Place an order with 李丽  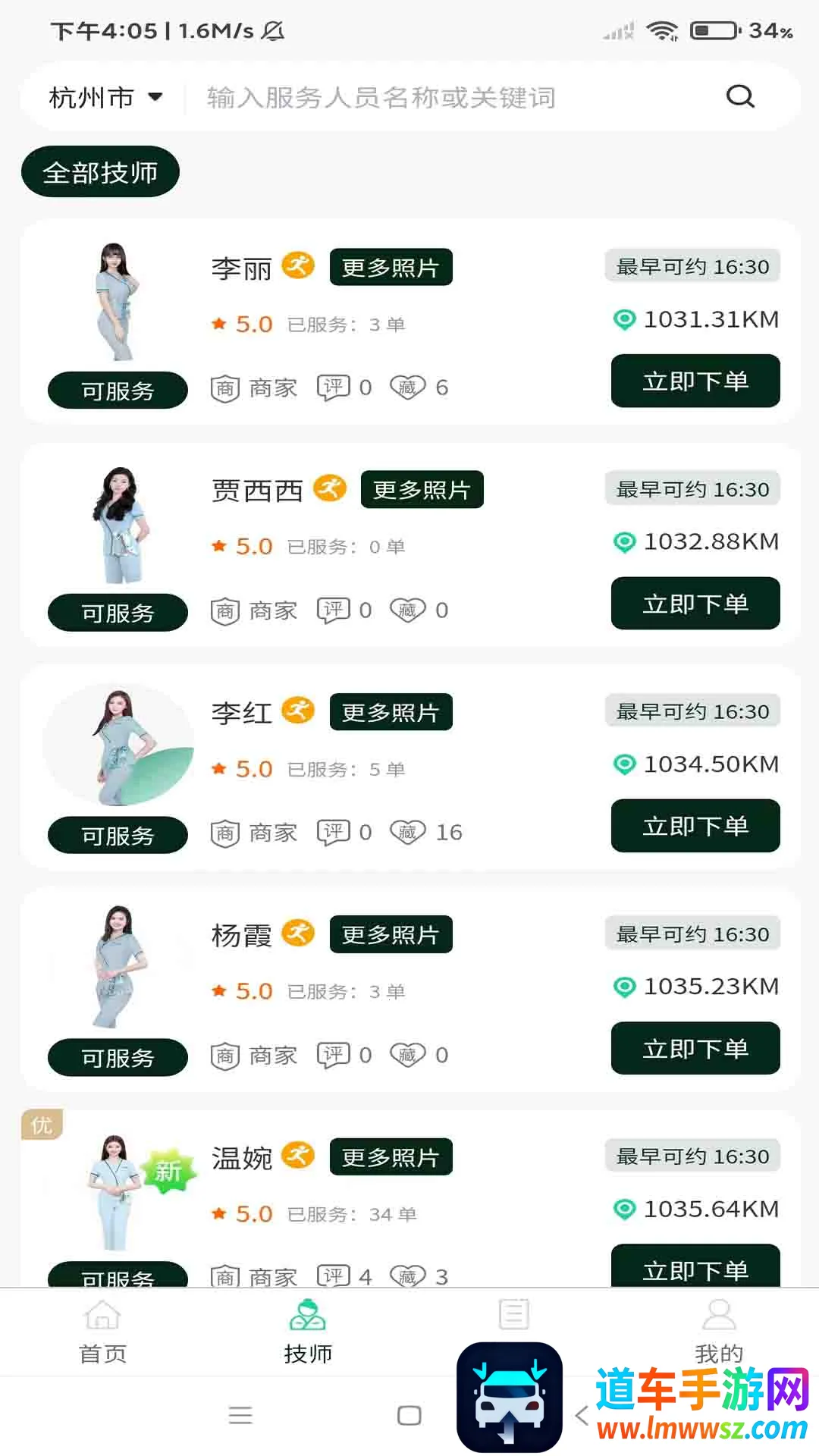pos(695,381)
